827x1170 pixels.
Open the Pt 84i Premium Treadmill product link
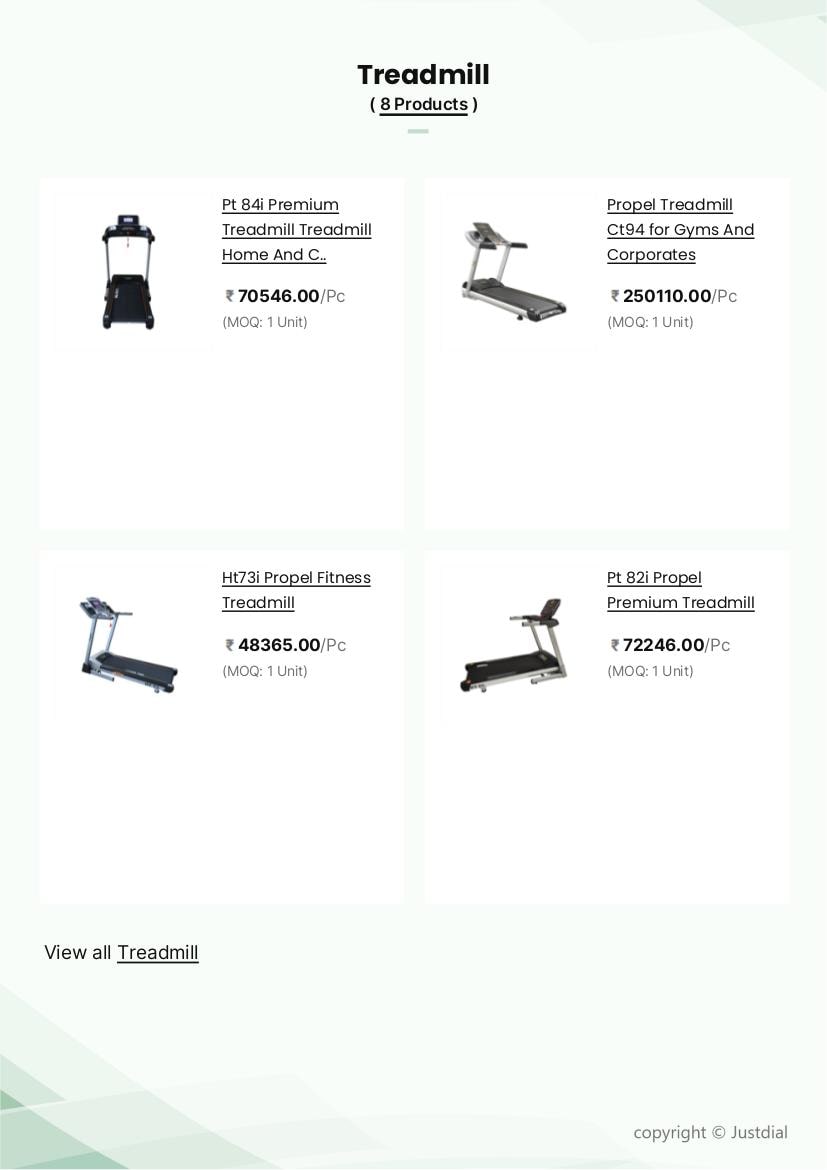pyautogui.click(x=296, y=230)
